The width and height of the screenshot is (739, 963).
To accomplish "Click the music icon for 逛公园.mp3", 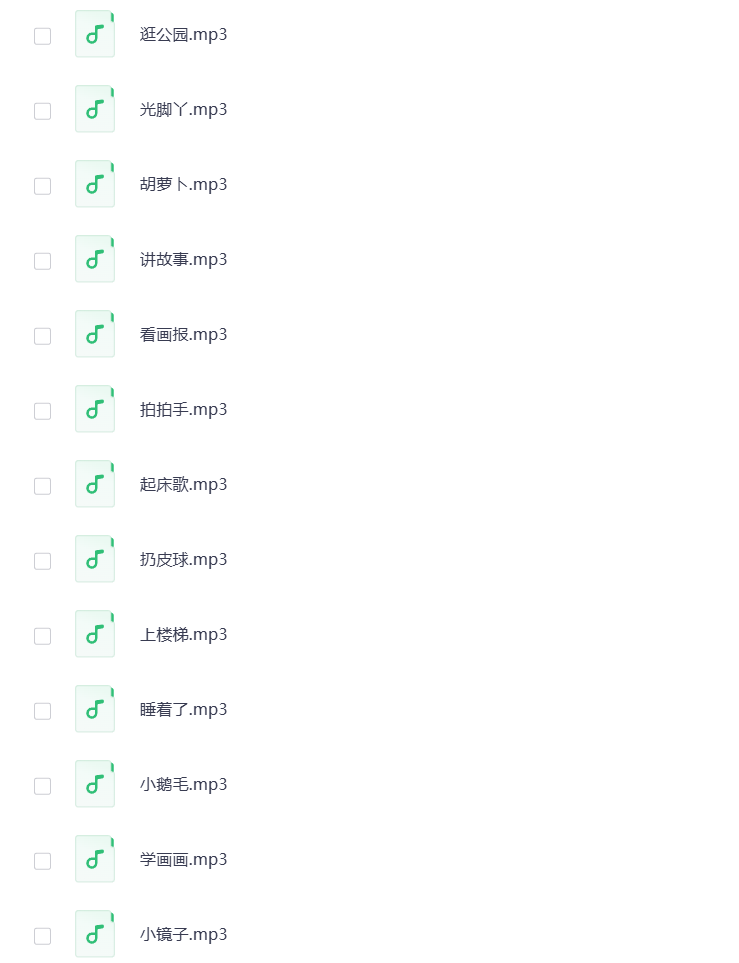I will [x=95, y=34].
